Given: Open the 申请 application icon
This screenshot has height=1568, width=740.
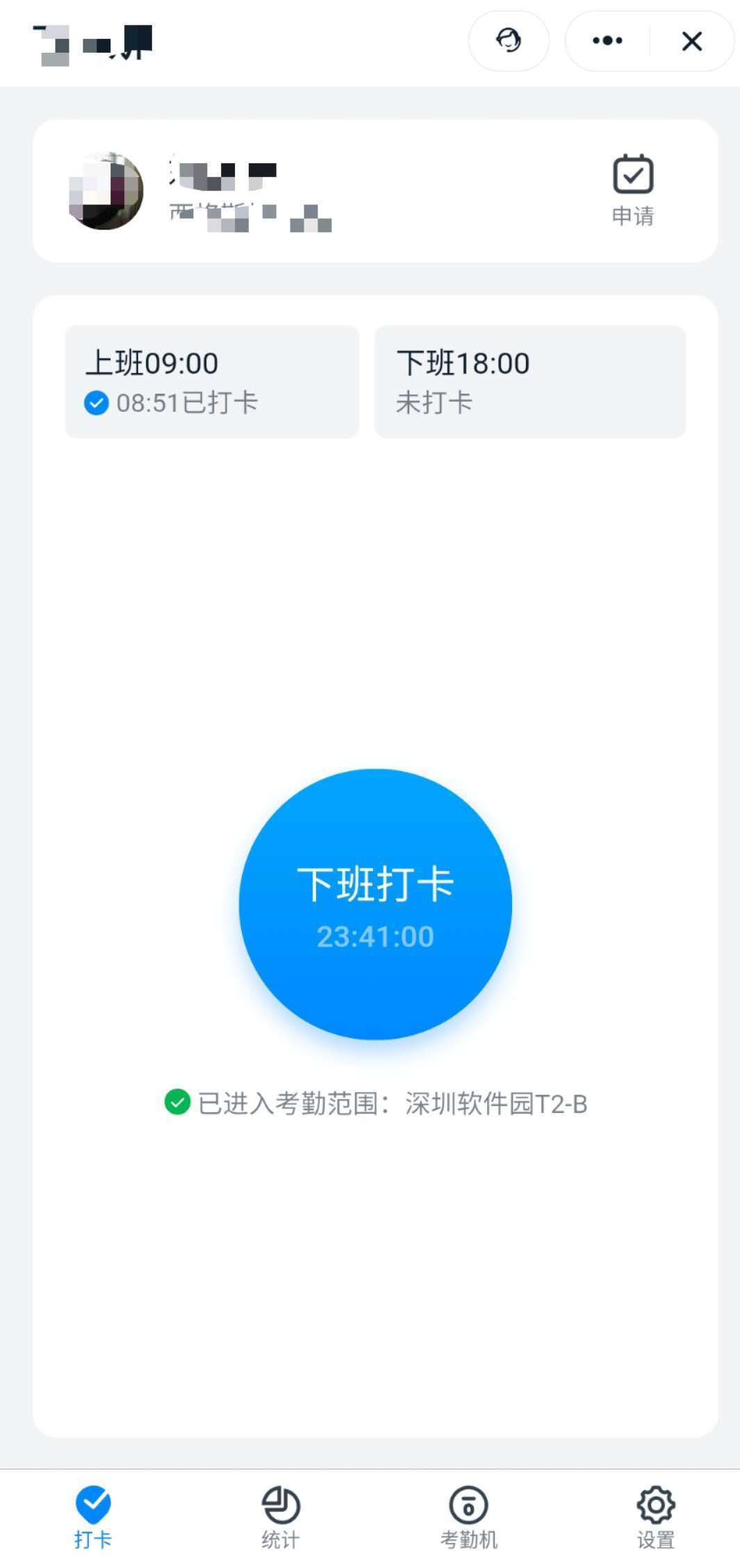Looking at the screenshot, I should click(x=632, y=190).
